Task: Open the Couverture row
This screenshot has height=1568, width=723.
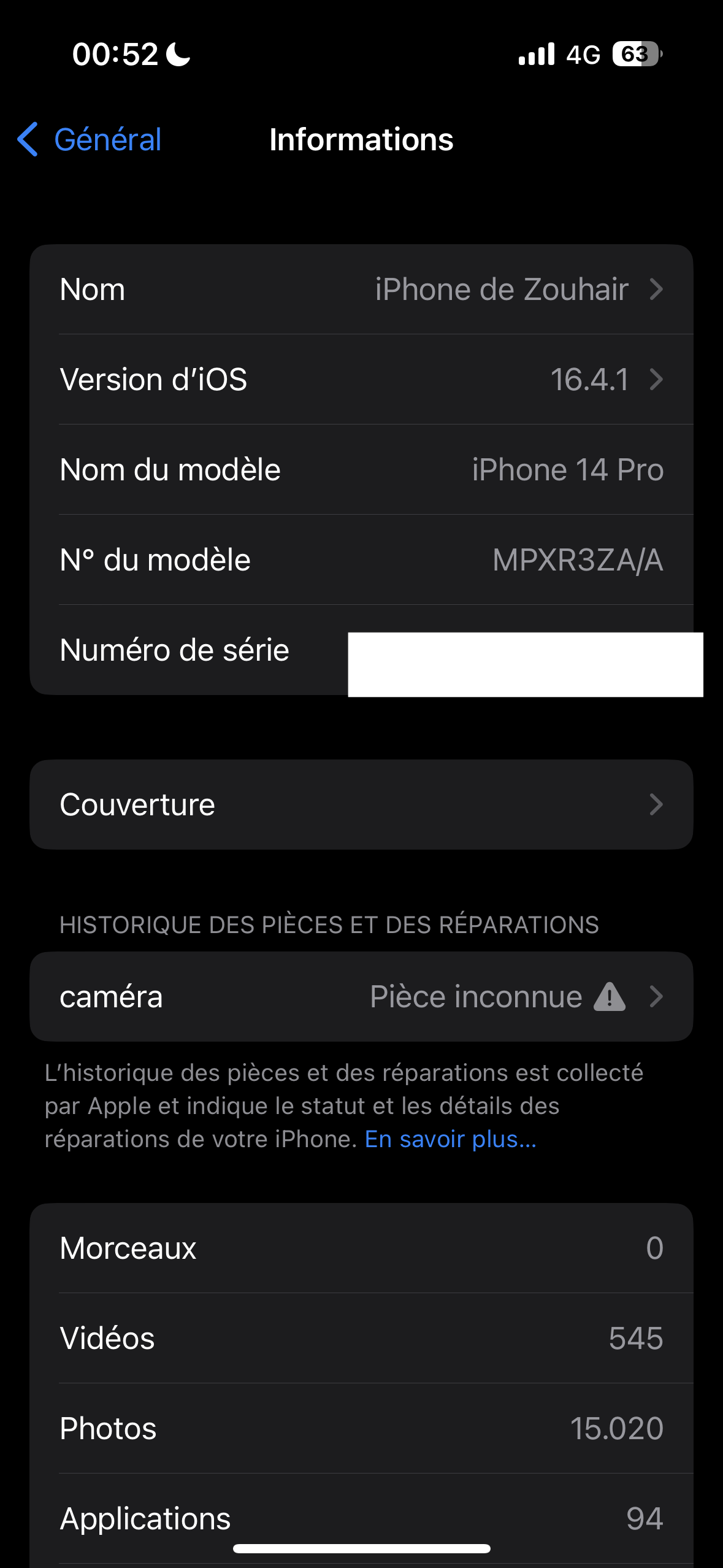Action: [361, 805]
